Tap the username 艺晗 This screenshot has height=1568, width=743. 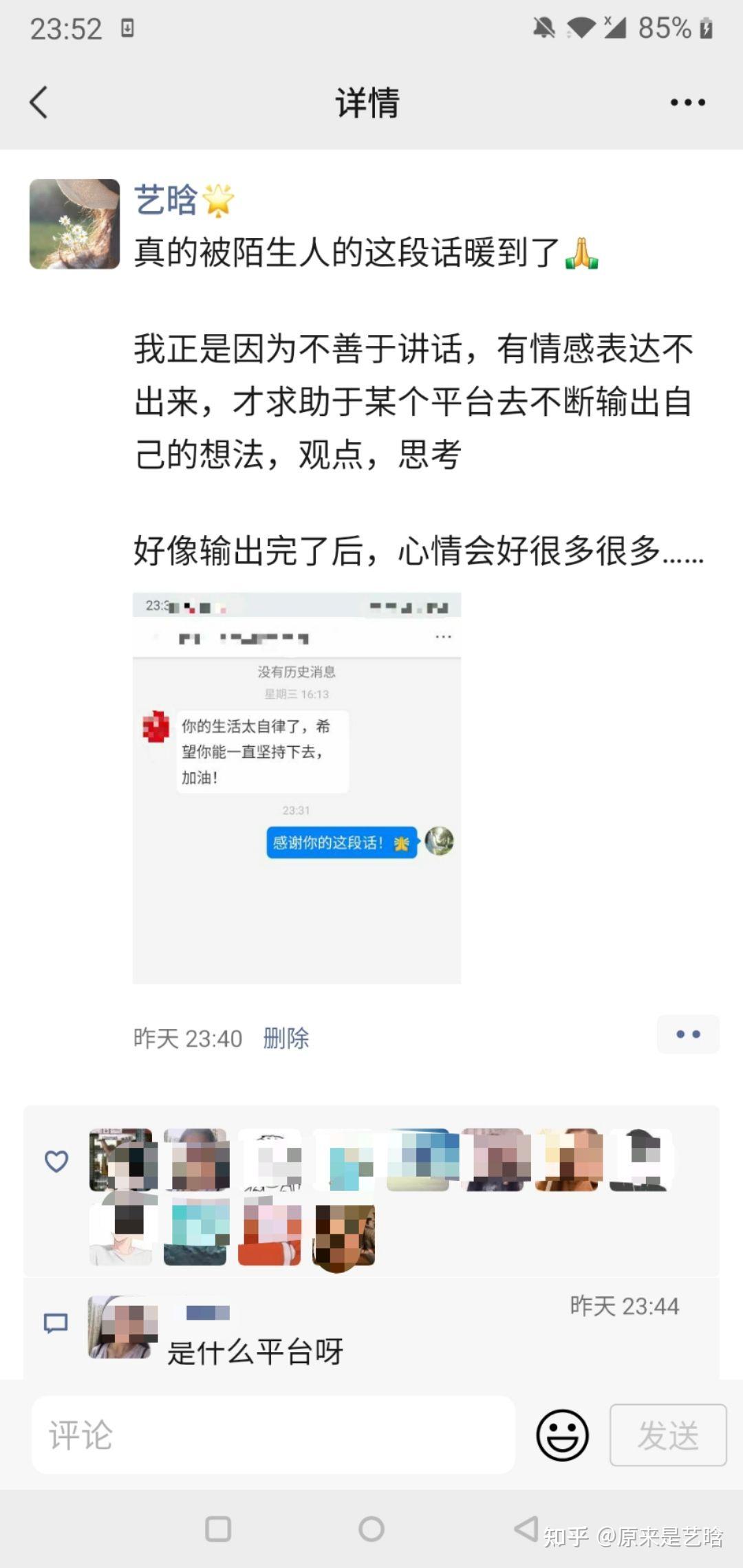165,200
